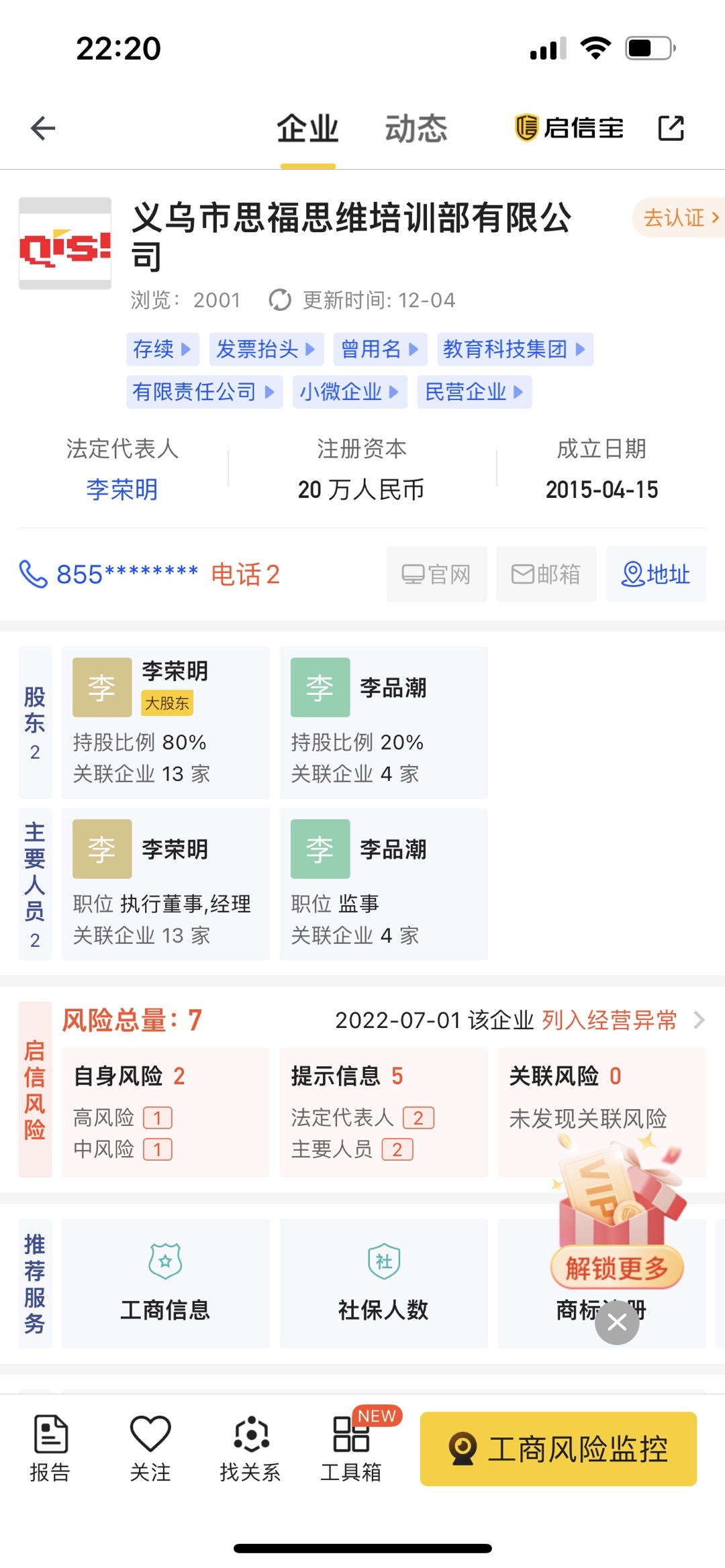Open the 教育科技集团 tag

(514, 349)
